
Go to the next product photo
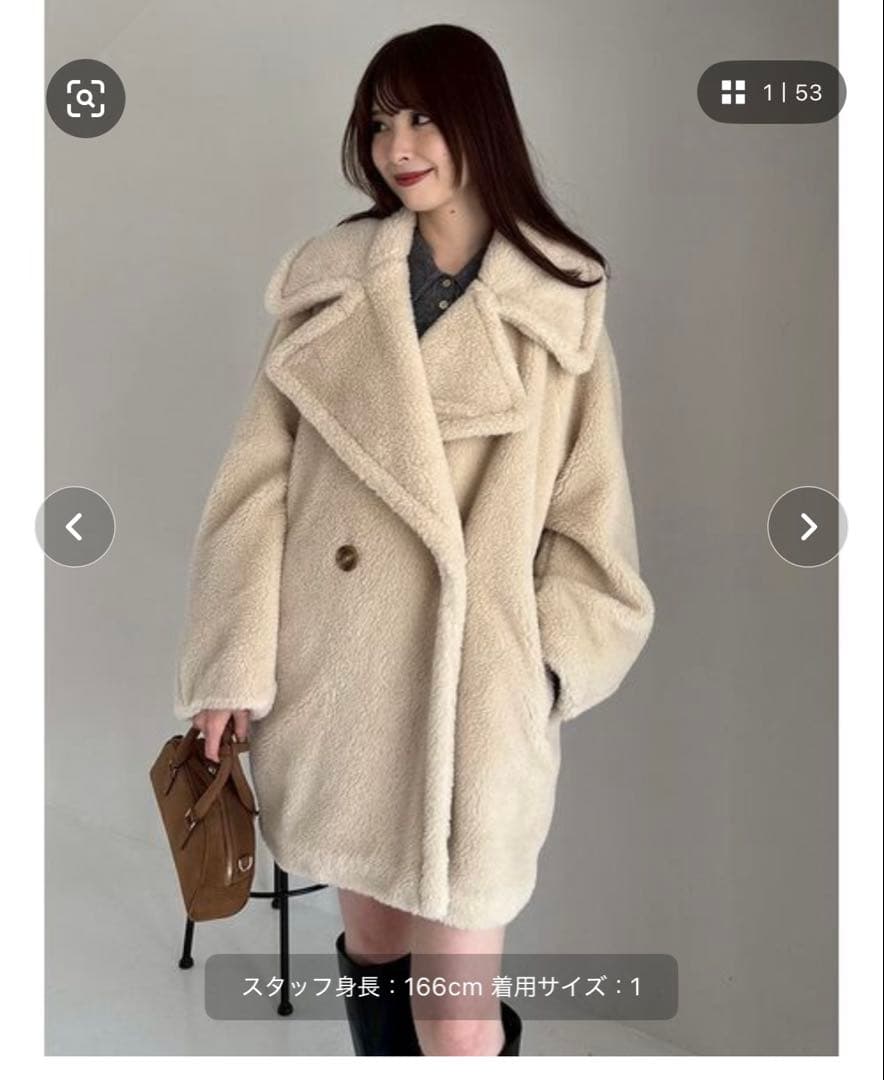pyautogui.click(x=807, y=527)
